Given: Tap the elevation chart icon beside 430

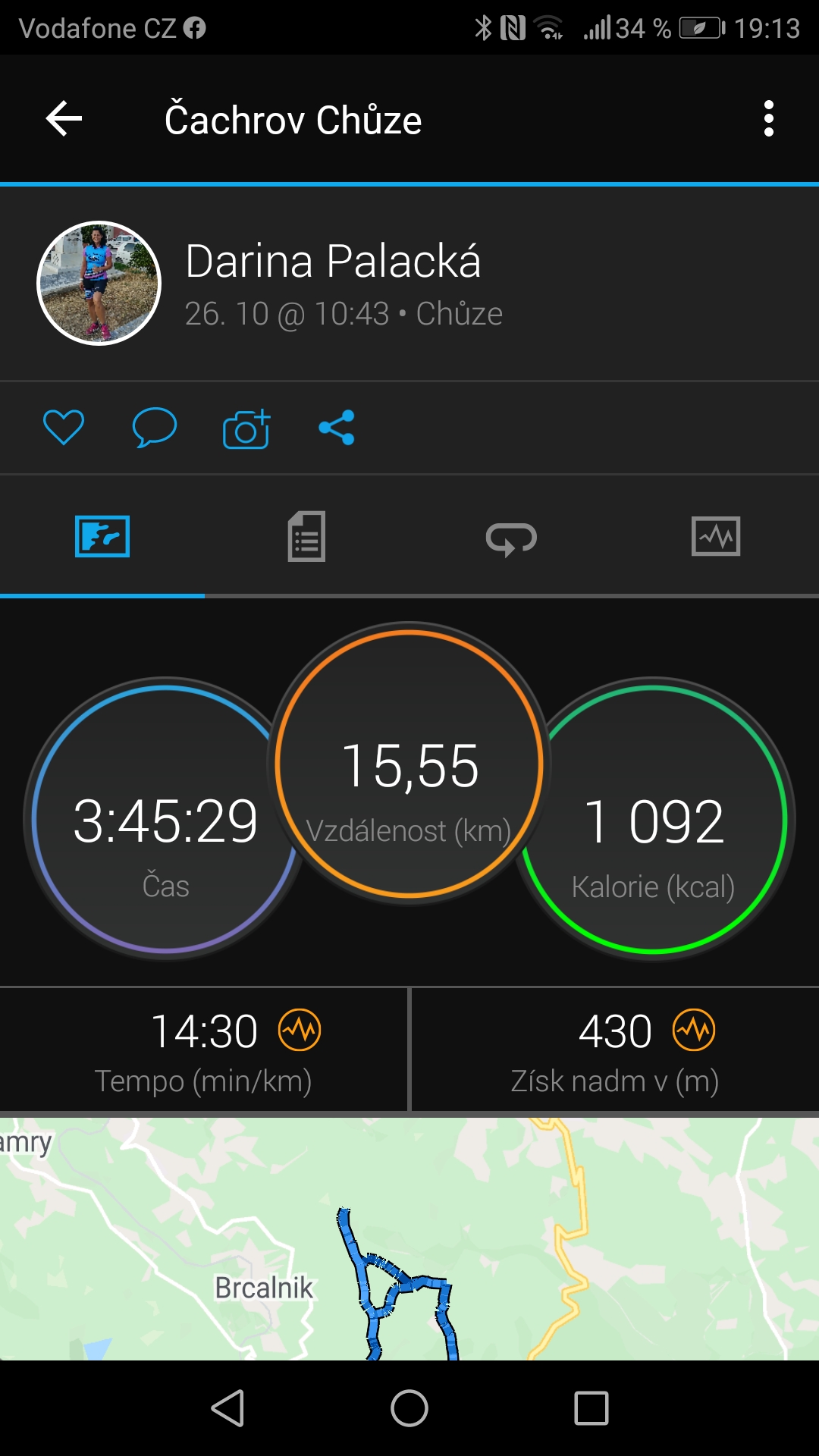Looking at the screenshot, I should pos(694,1031).
